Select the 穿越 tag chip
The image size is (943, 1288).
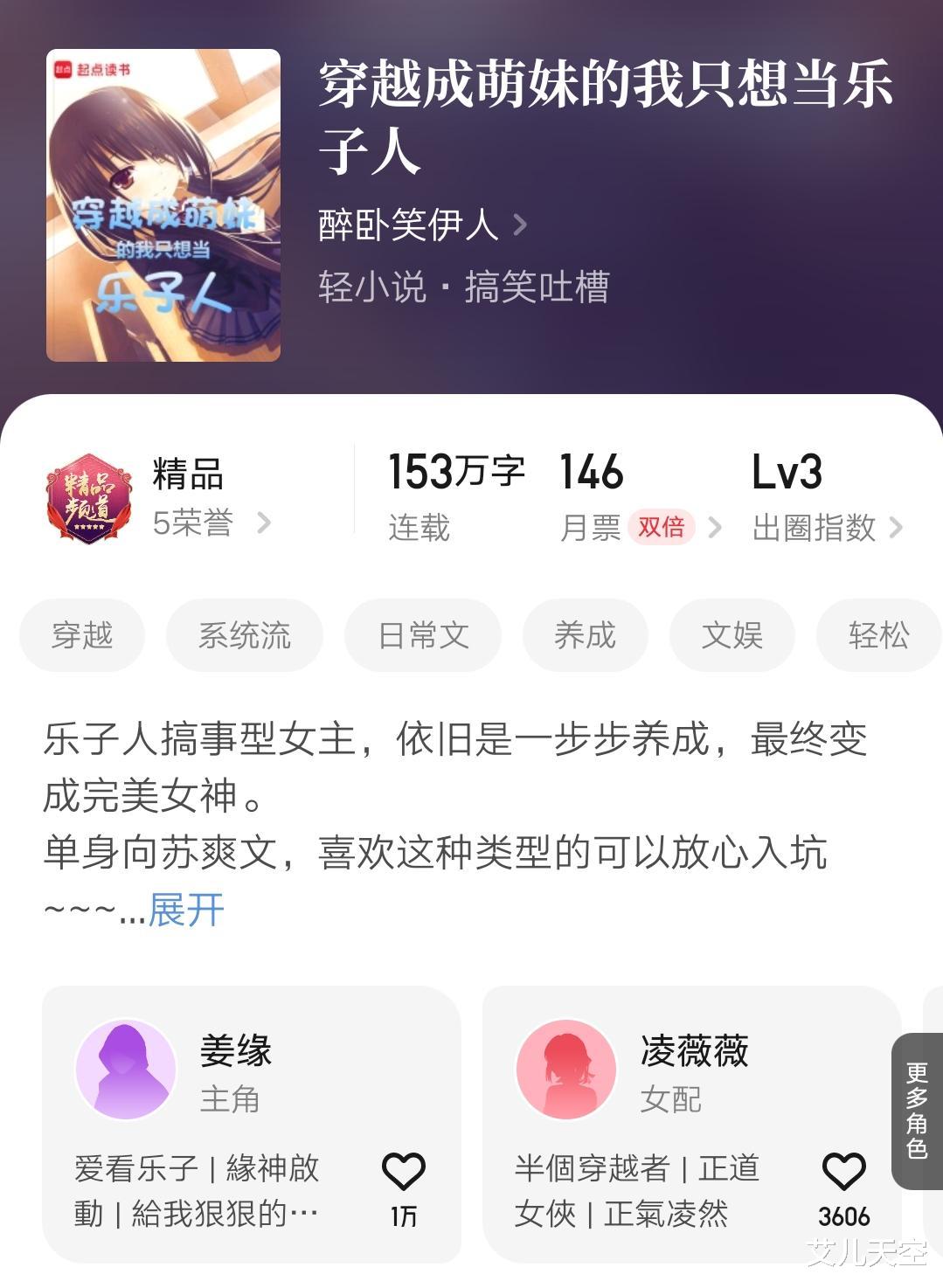pyautogui.click(x=82, y=635)
